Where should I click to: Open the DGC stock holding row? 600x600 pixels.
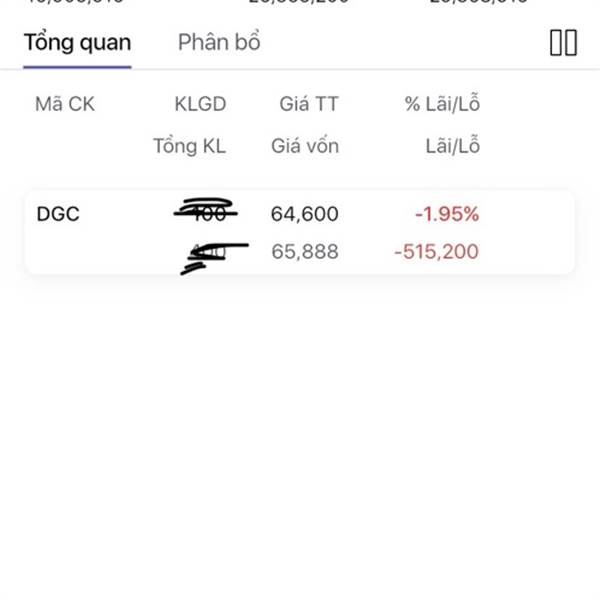[300, 232]
